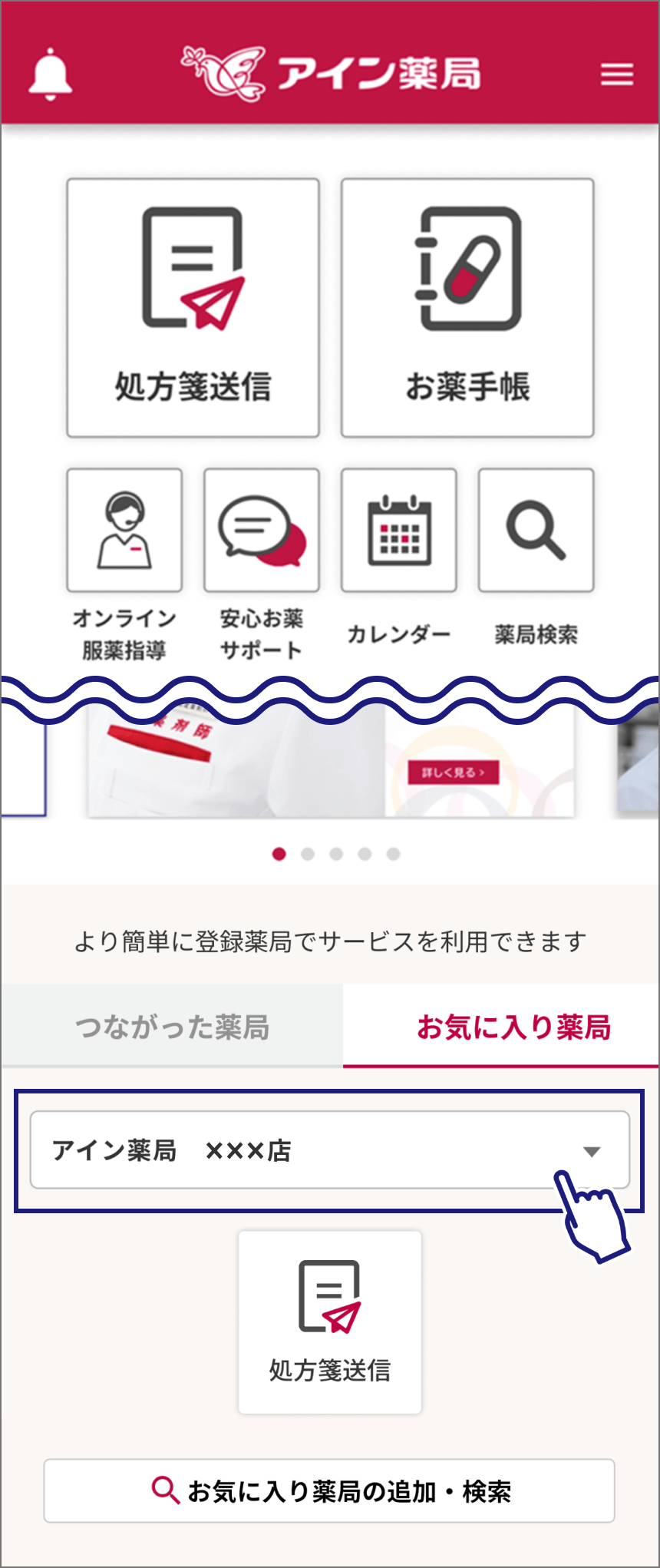Tap お気に入り薬局の追加・検索
660x1568 pixels.
click(329, 1490)
